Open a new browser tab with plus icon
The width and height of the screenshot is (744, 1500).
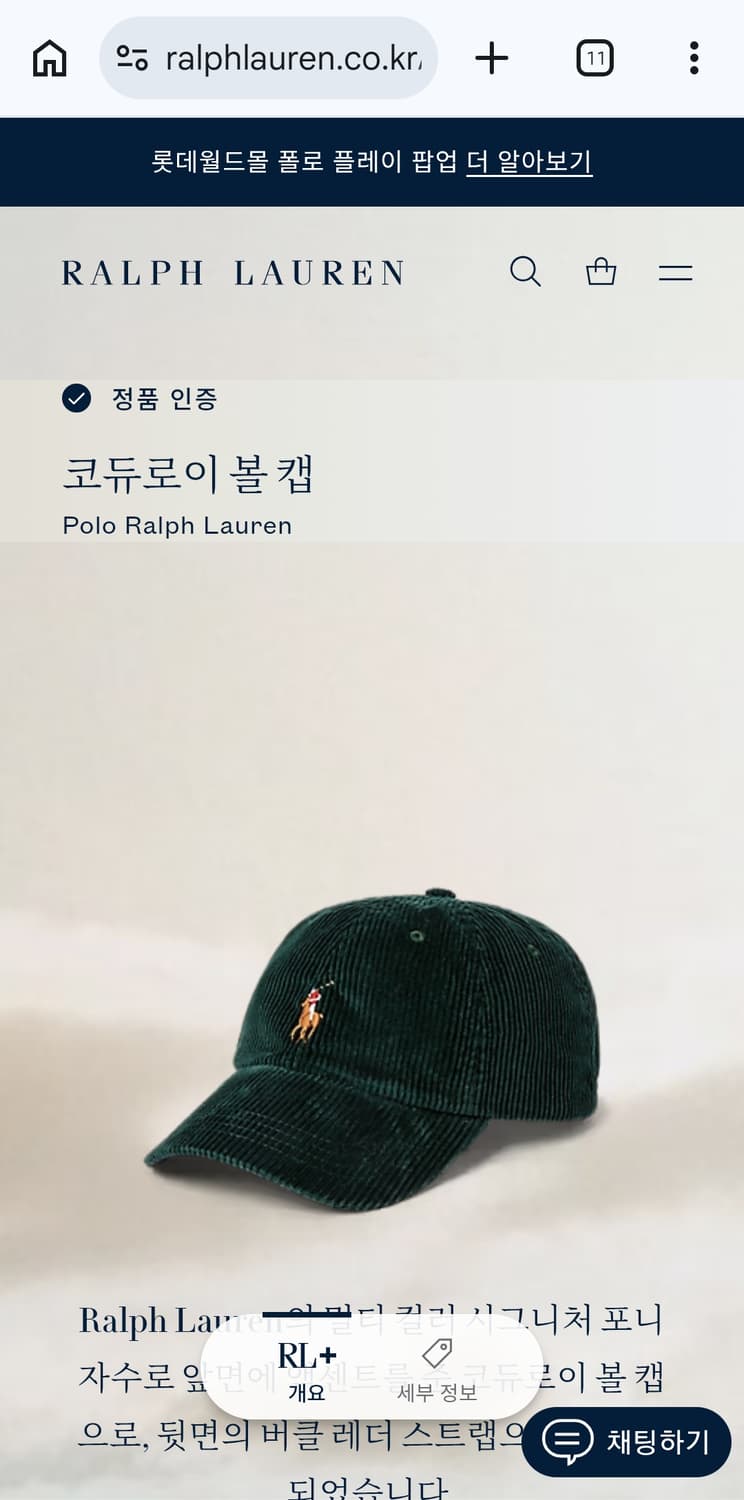[x=491, y=57]
